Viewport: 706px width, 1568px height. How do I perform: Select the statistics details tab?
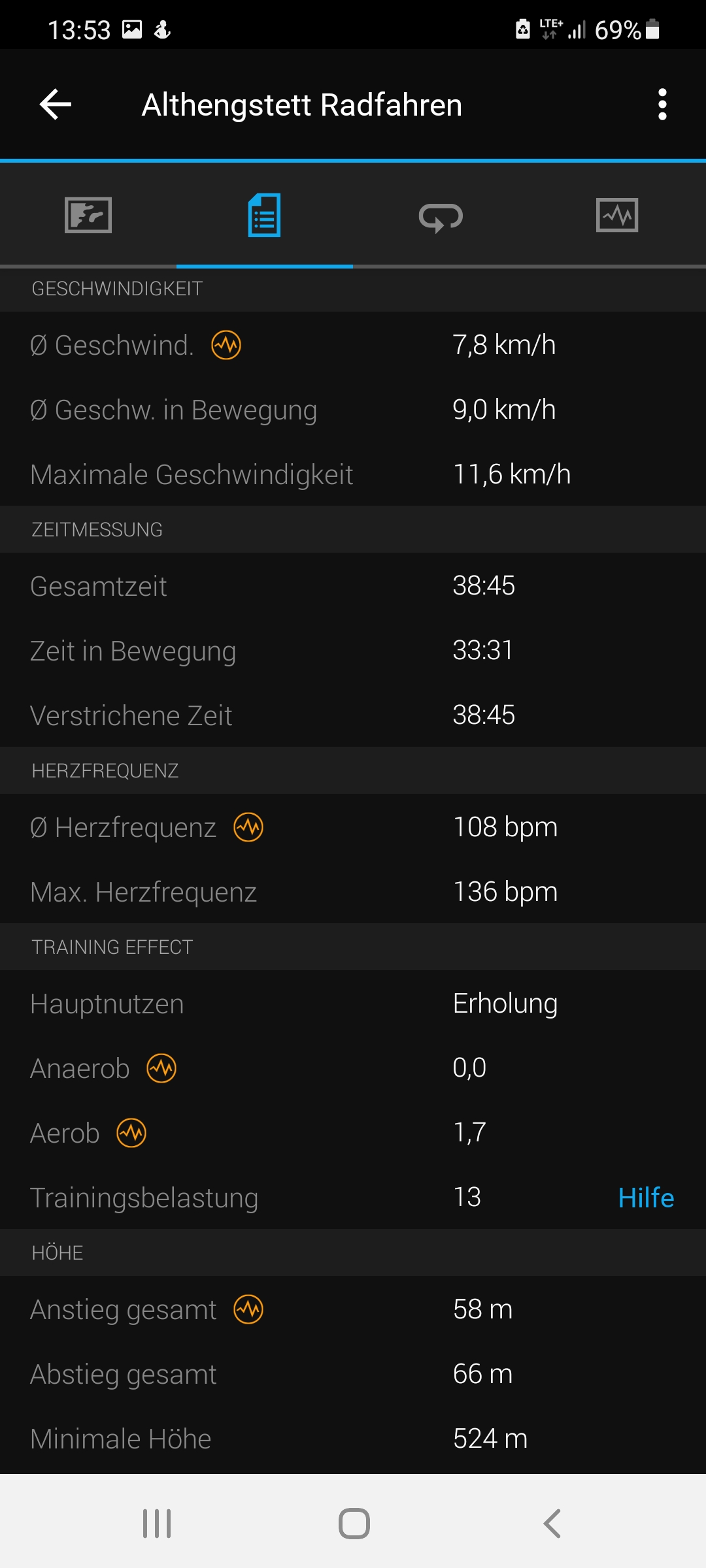264,215
